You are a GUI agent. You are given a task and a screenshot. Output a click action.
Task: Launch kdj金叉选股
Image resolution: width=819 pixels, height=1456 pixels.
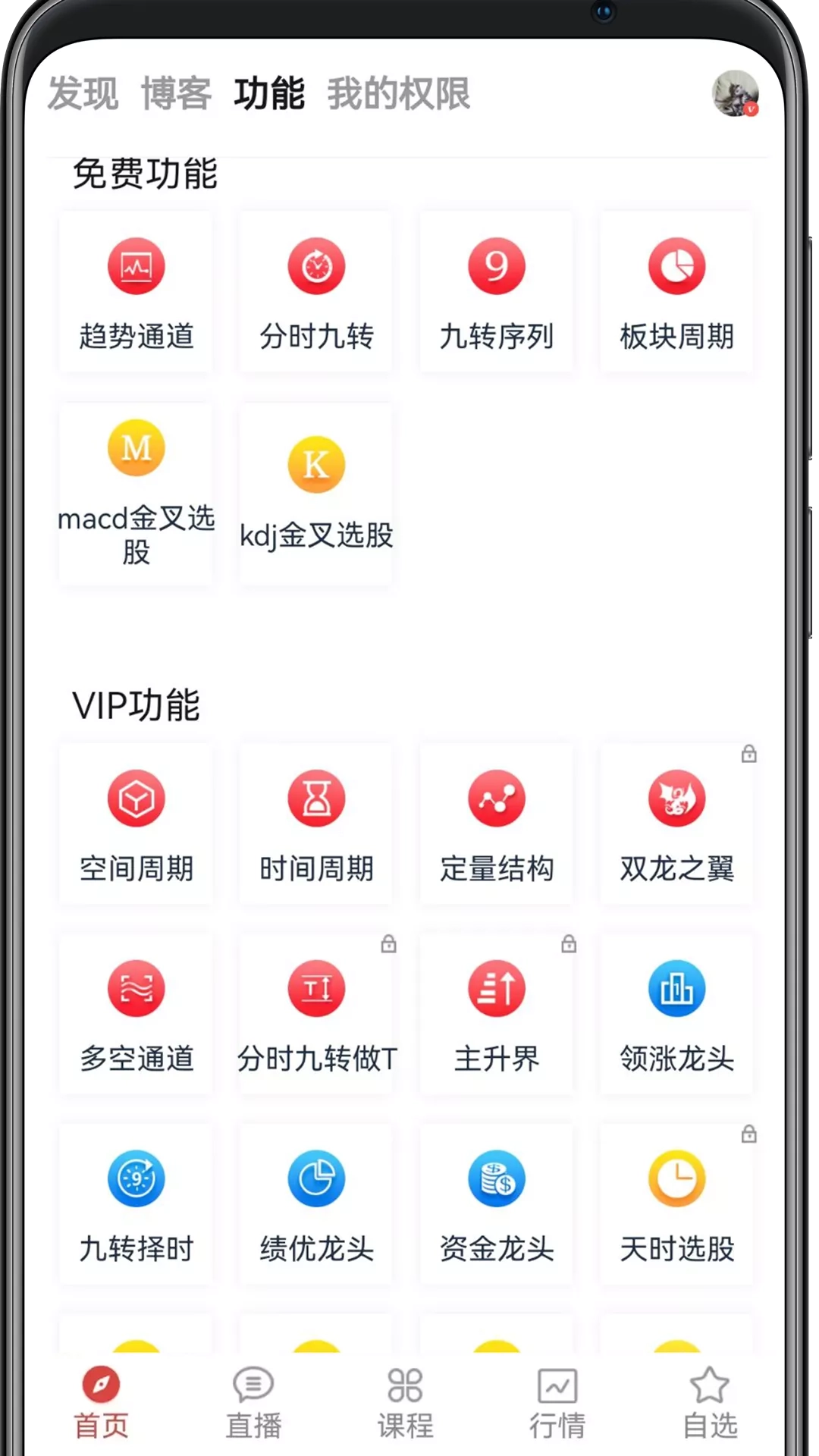point(316,493)
